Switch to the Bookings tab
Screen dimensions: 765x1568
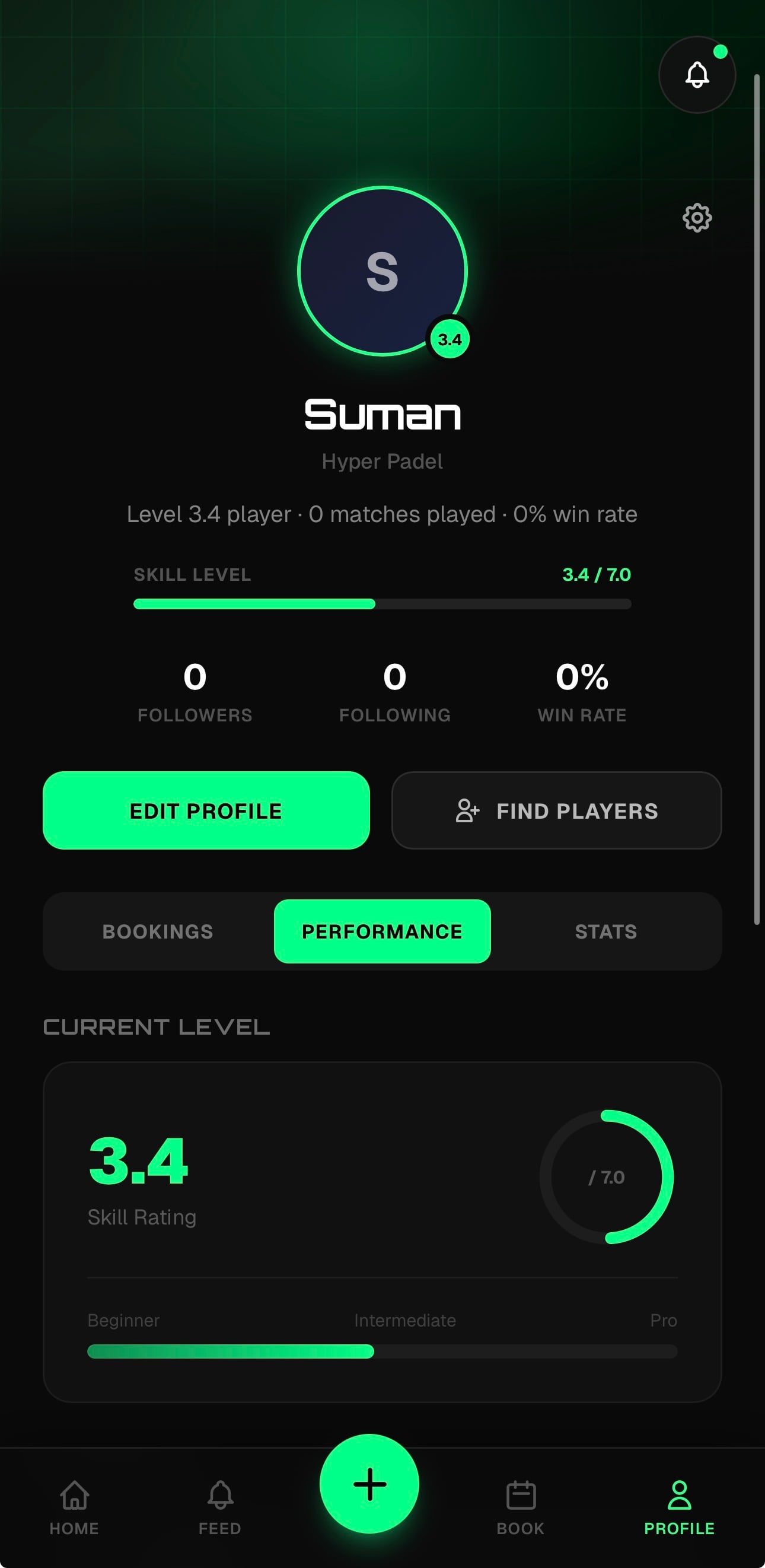[x=158, y=931]
